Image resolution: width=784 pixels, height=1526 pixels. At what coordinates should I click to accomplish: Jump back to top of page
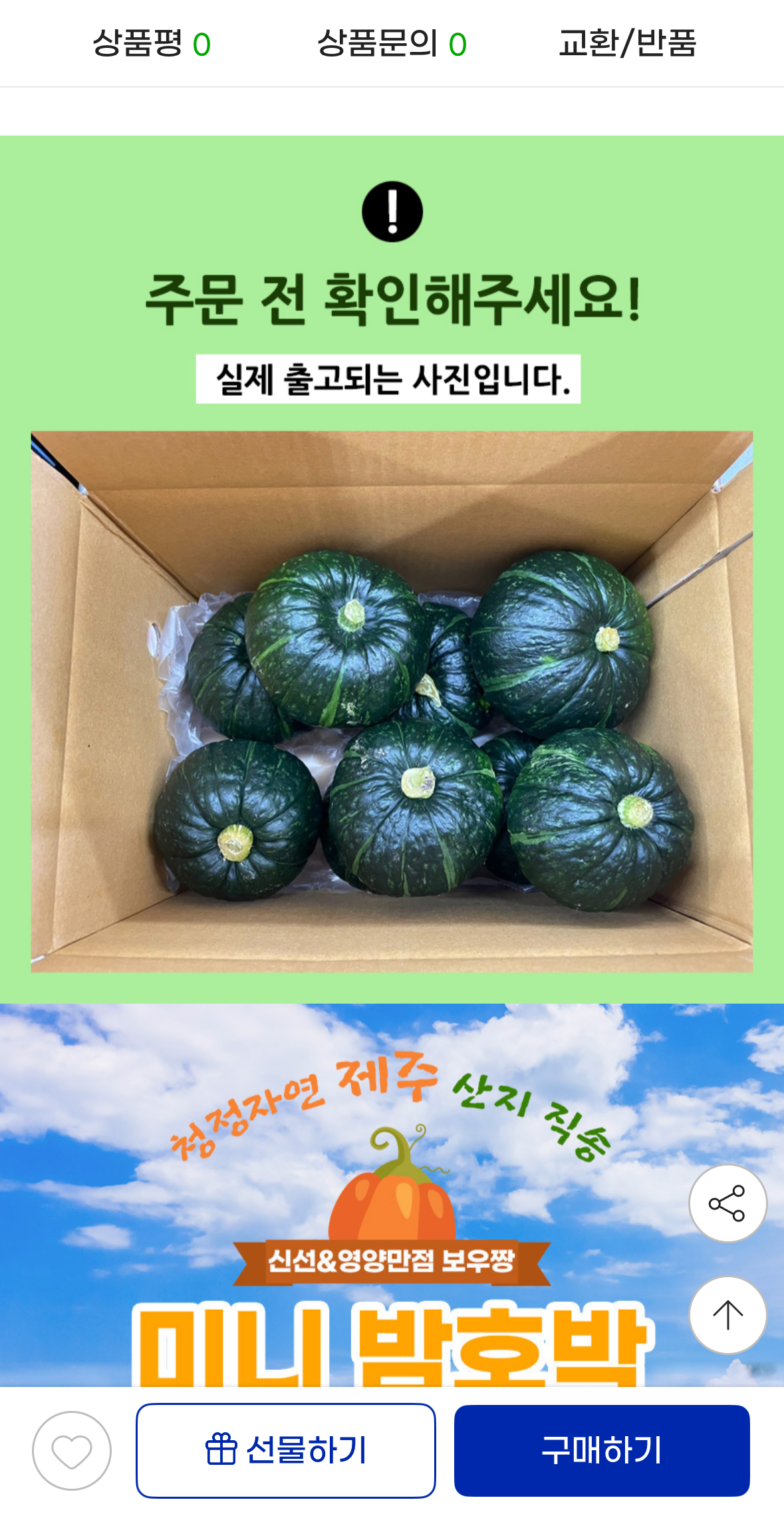click(x=727, y=1315)
